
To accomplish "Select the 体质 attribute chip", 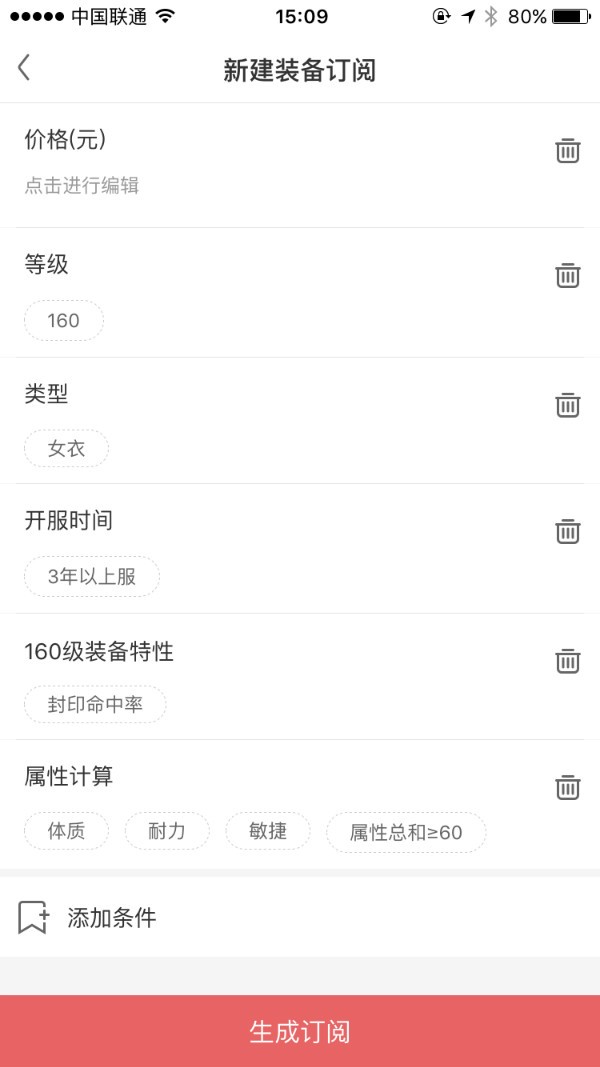I will click(67, 832).
